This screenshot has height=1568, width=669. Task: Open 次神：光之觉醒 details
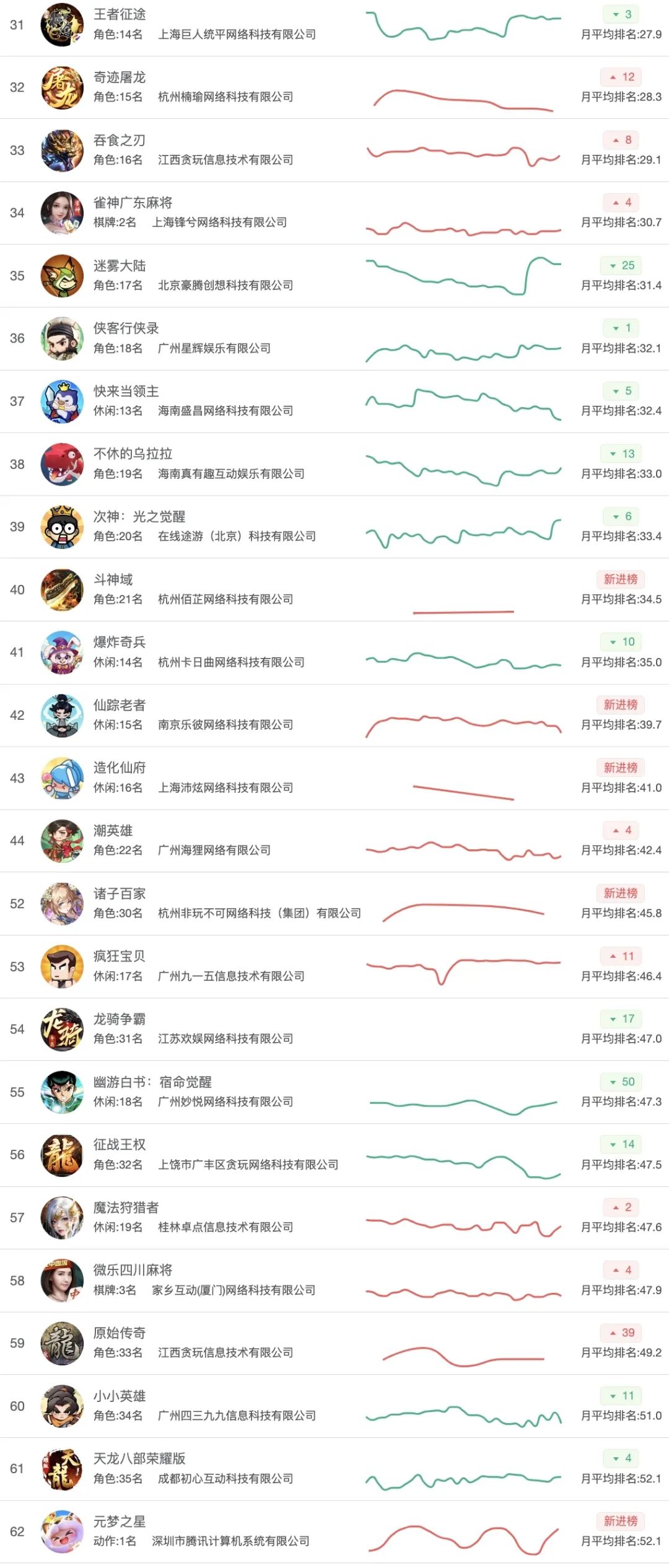[x=139, y=517]
